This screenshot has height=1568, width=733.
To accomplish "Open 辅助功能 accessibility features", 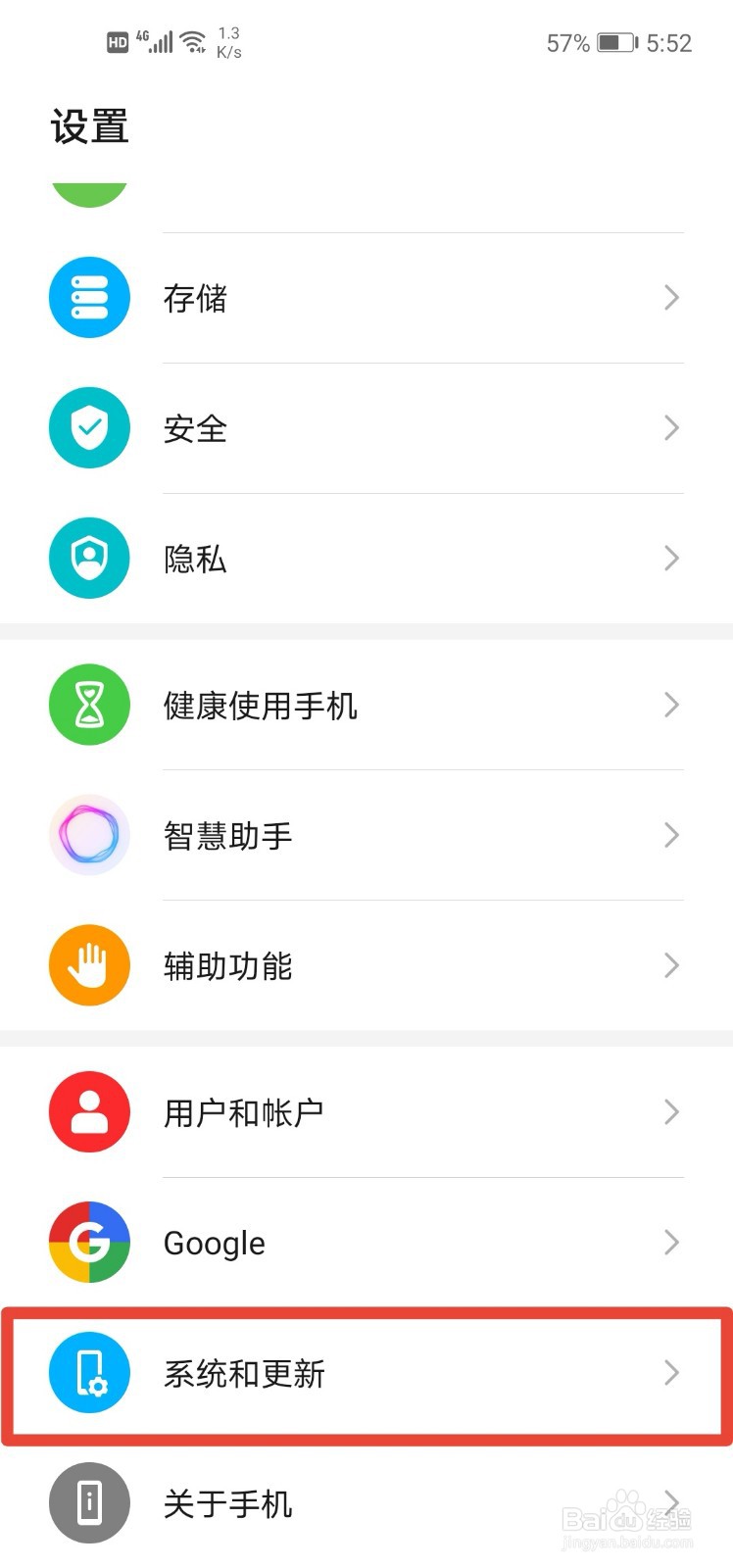I will click(366, 965).
